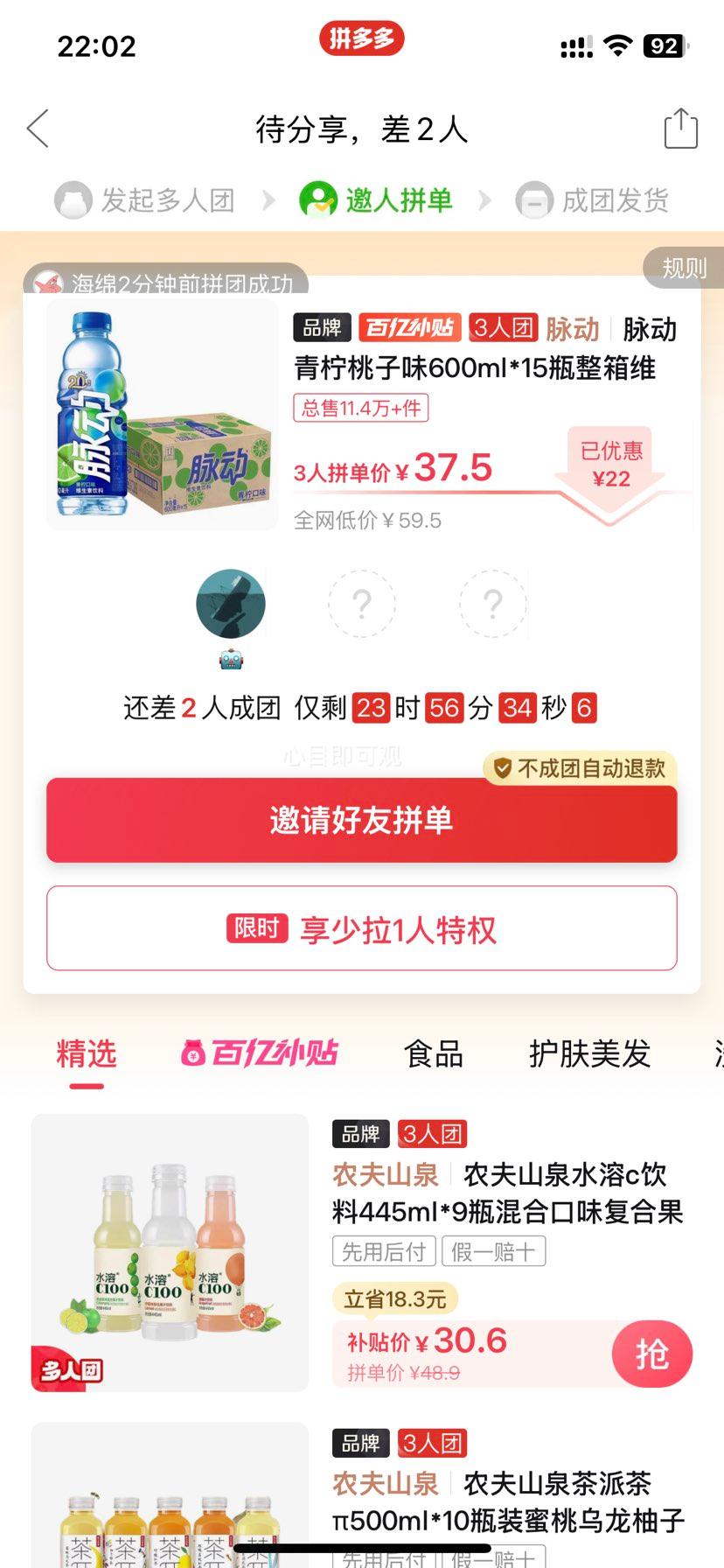
Task: Tap the 成团发货 shipping stage icon
Action: click(x=534, y=200)
